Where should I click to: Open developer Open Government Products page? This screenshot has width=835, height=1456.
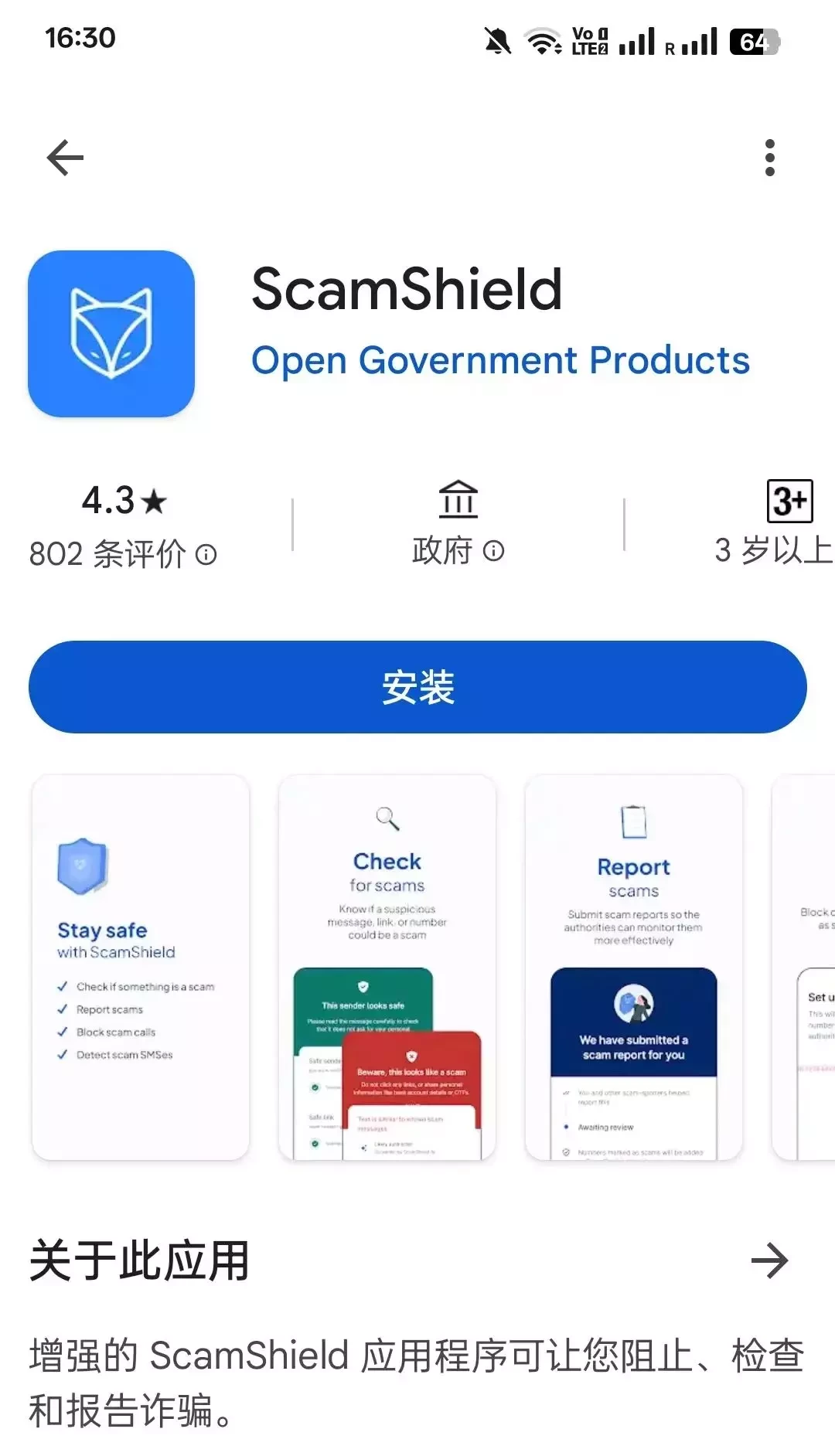(x=500, y=361)
